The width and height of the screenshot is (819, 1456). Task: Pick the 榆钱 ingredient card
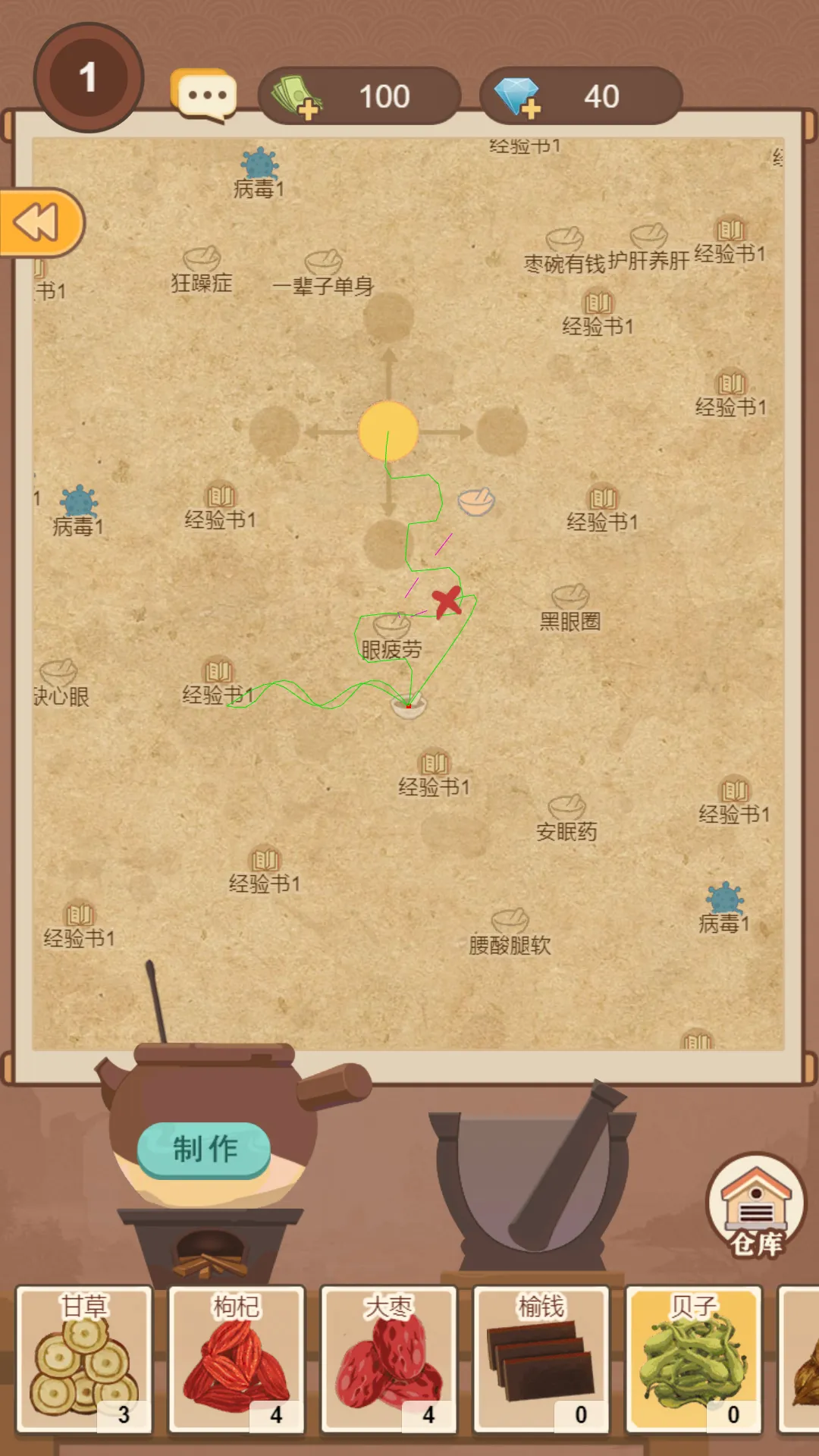[x=541, y=1360]
